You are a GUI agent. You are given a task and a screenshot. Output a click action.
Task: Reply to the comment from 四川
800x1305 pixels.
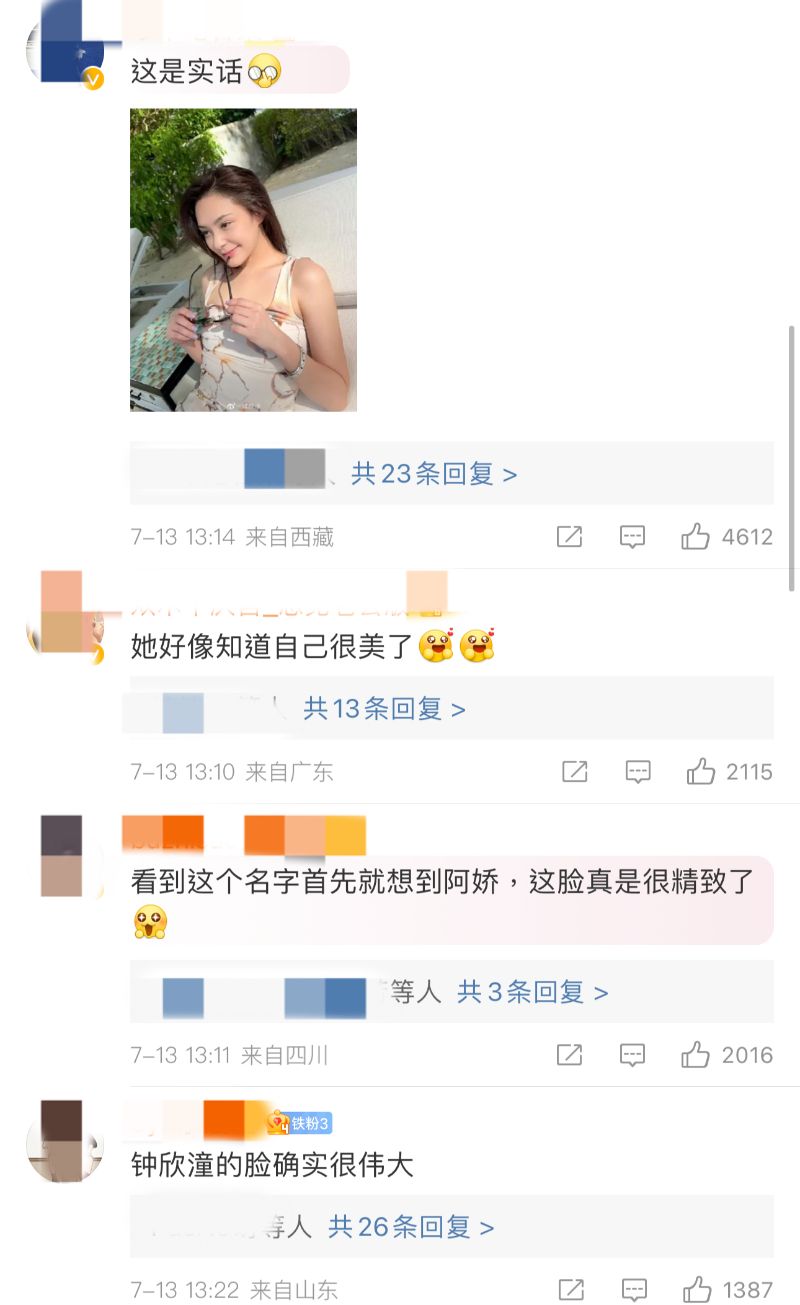632,1054
